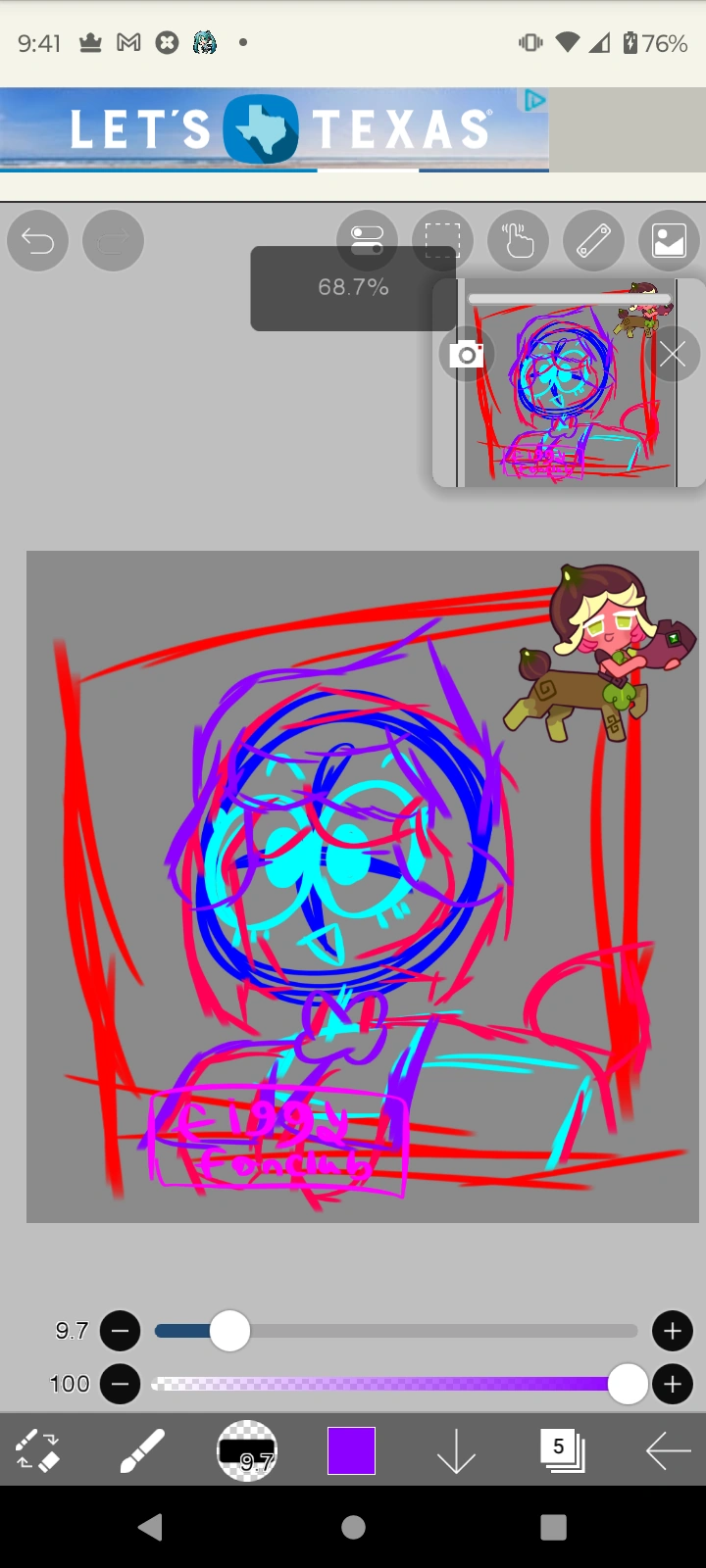
Task: Open the image material import tool
Action: coord(669,240)
